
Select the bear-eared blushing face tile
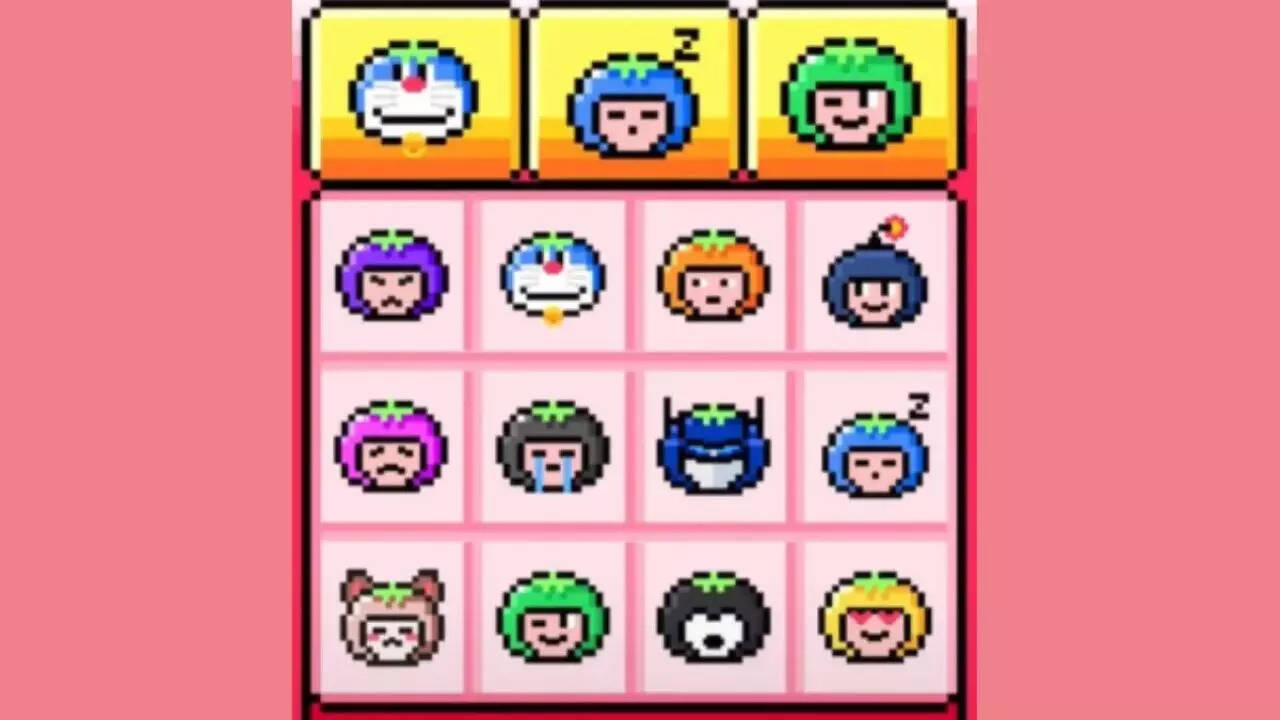pos(392,617)
